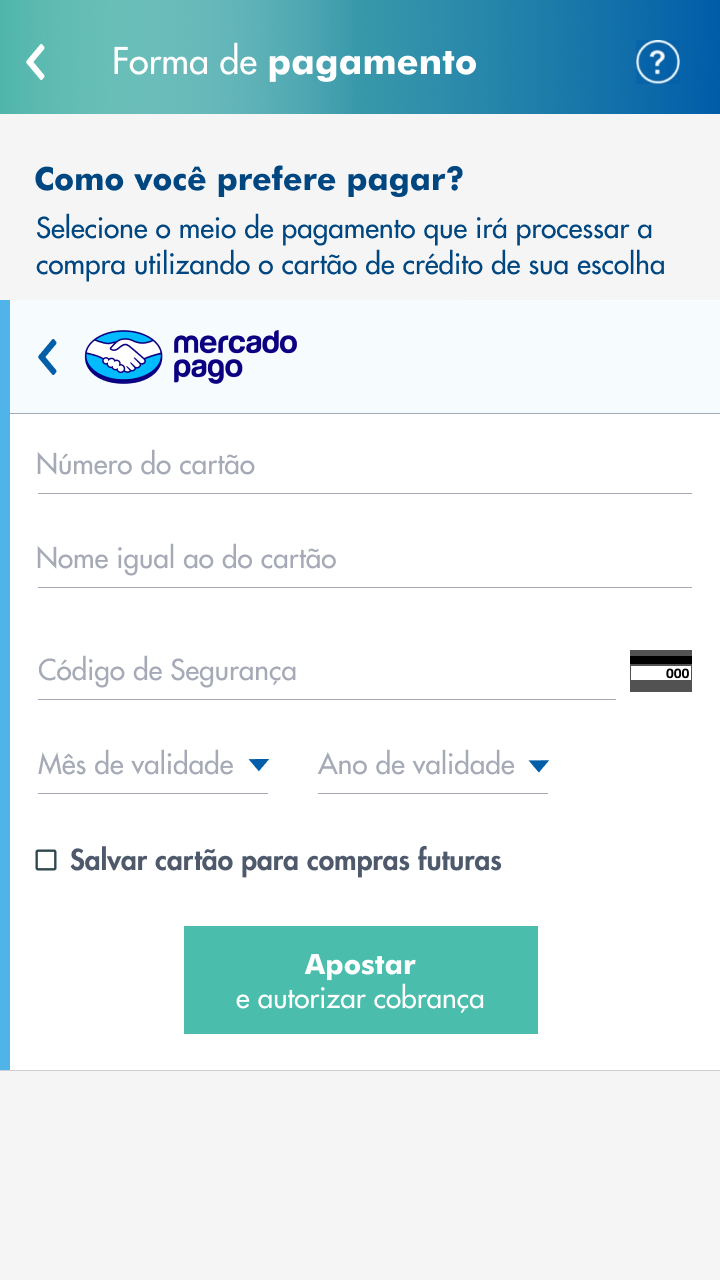Click the Mercado Pago handshake logo
The width and height of the screenshot is (720, 1280).
124,355
